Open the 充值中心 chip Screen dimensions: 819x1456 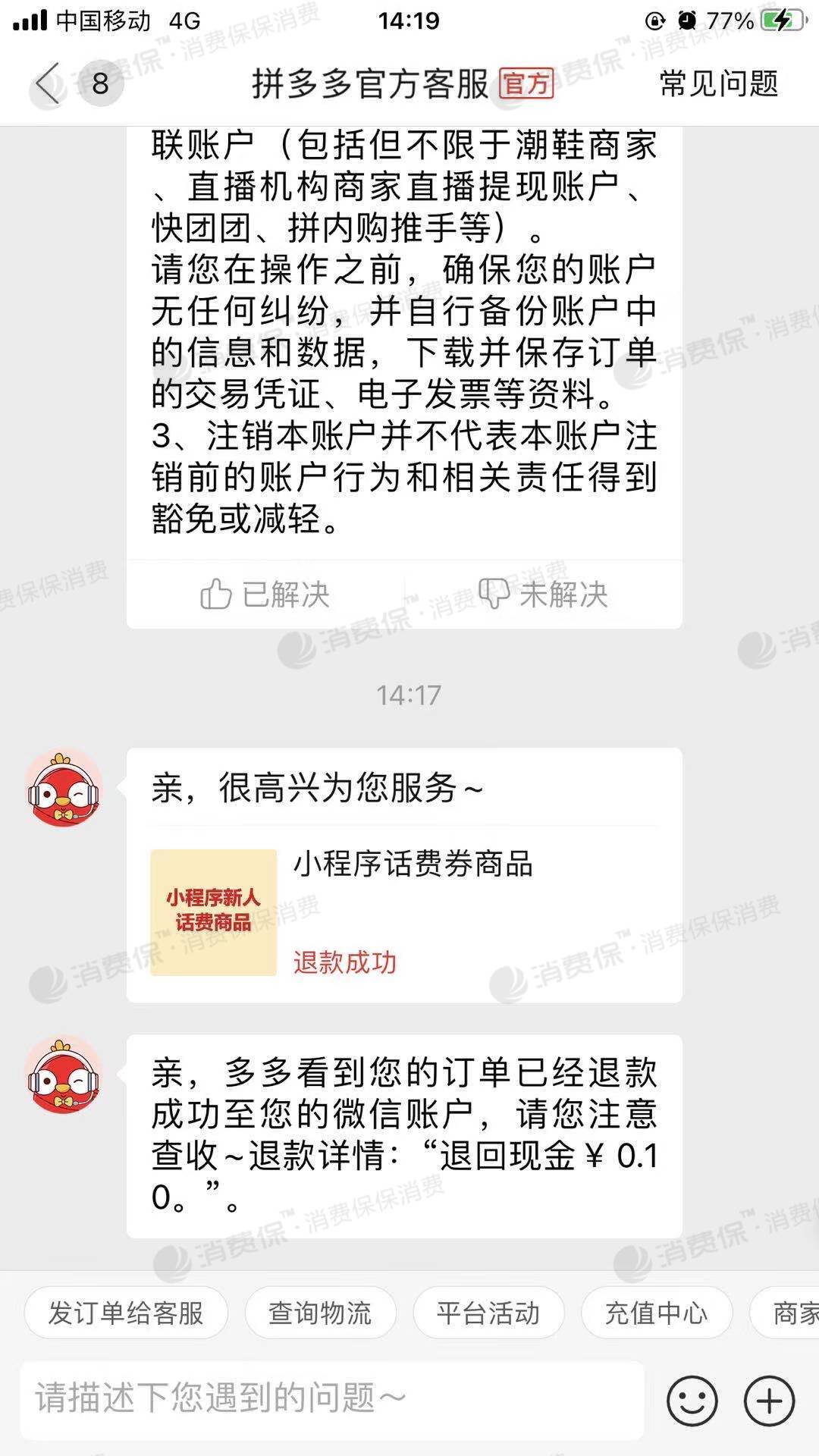tap(656, 1313)
